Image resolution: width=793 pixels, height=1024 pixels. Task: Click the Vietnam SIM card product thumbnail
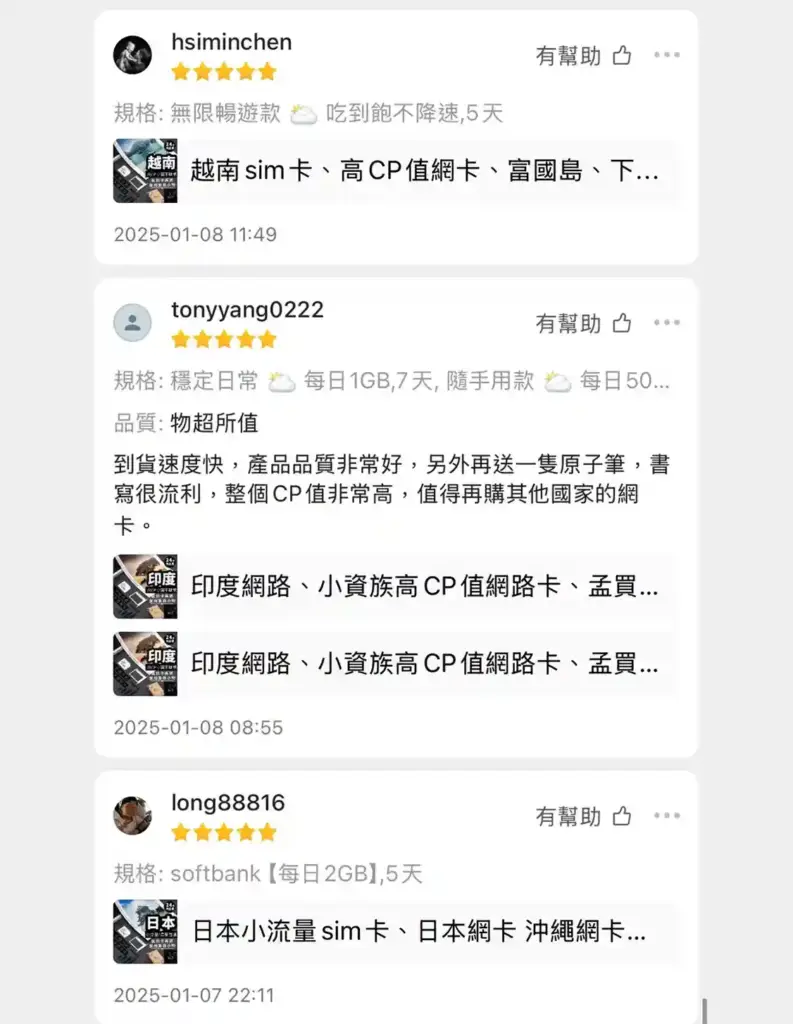pyautogui.click(x=145, y=170)
